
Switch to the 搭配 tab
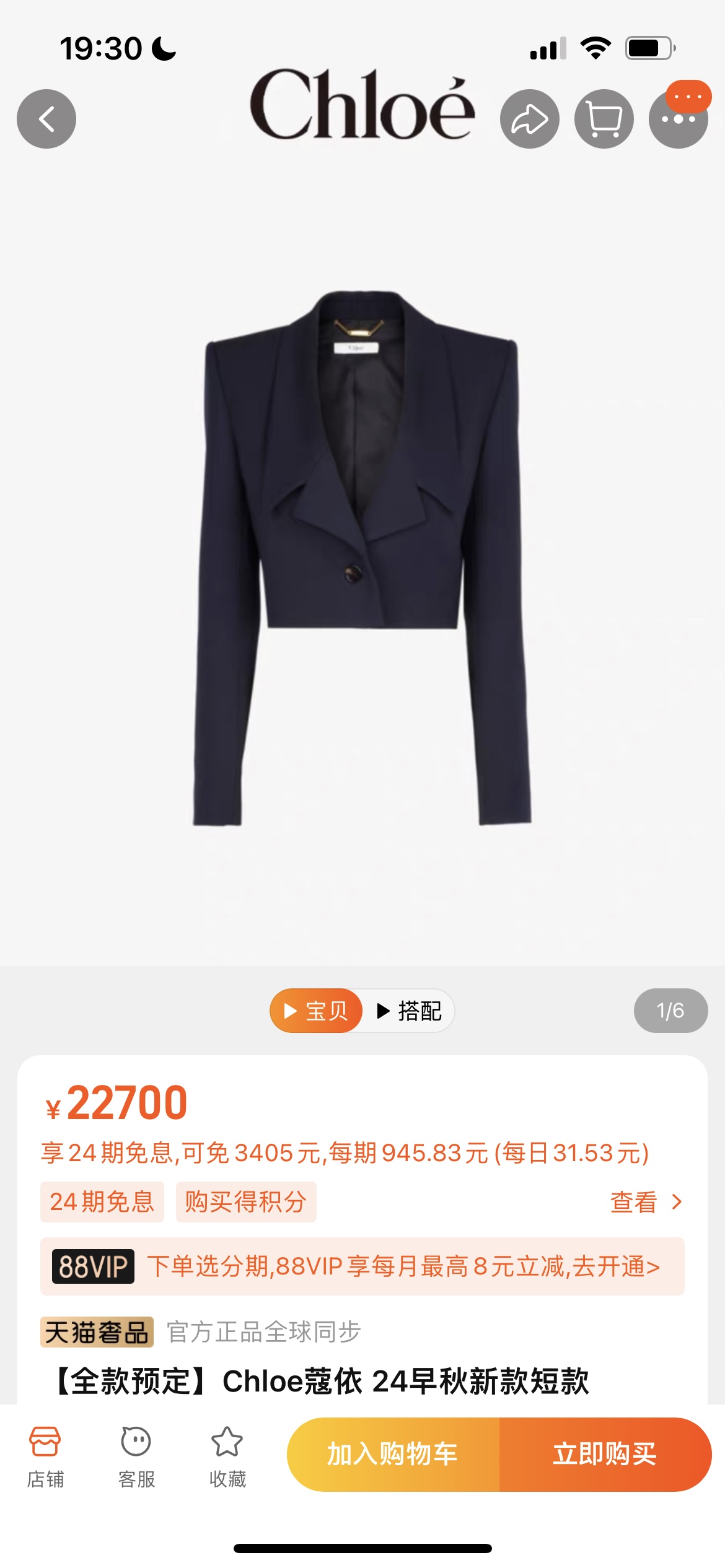[409, 1011]
